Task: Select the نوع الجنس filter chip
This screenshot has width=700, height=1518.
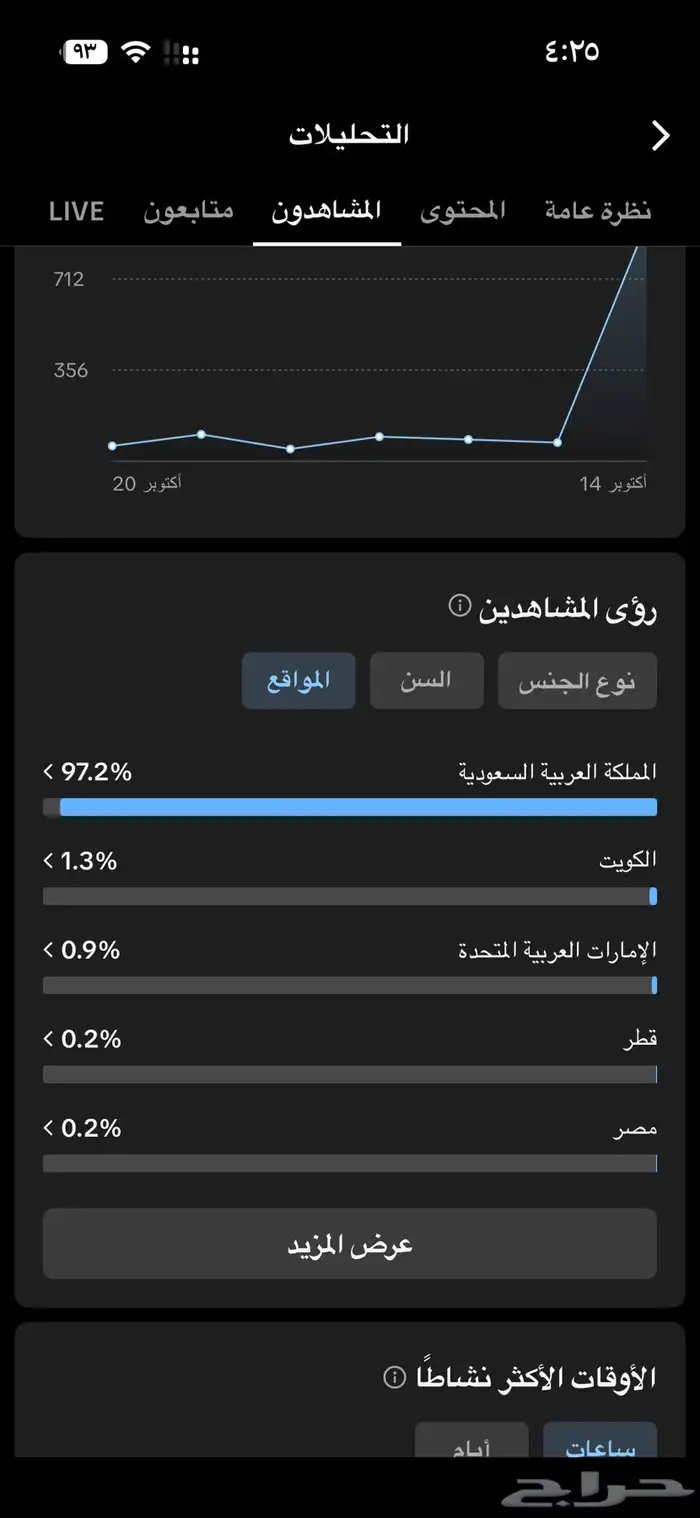Action: click(x=577, y=681)
